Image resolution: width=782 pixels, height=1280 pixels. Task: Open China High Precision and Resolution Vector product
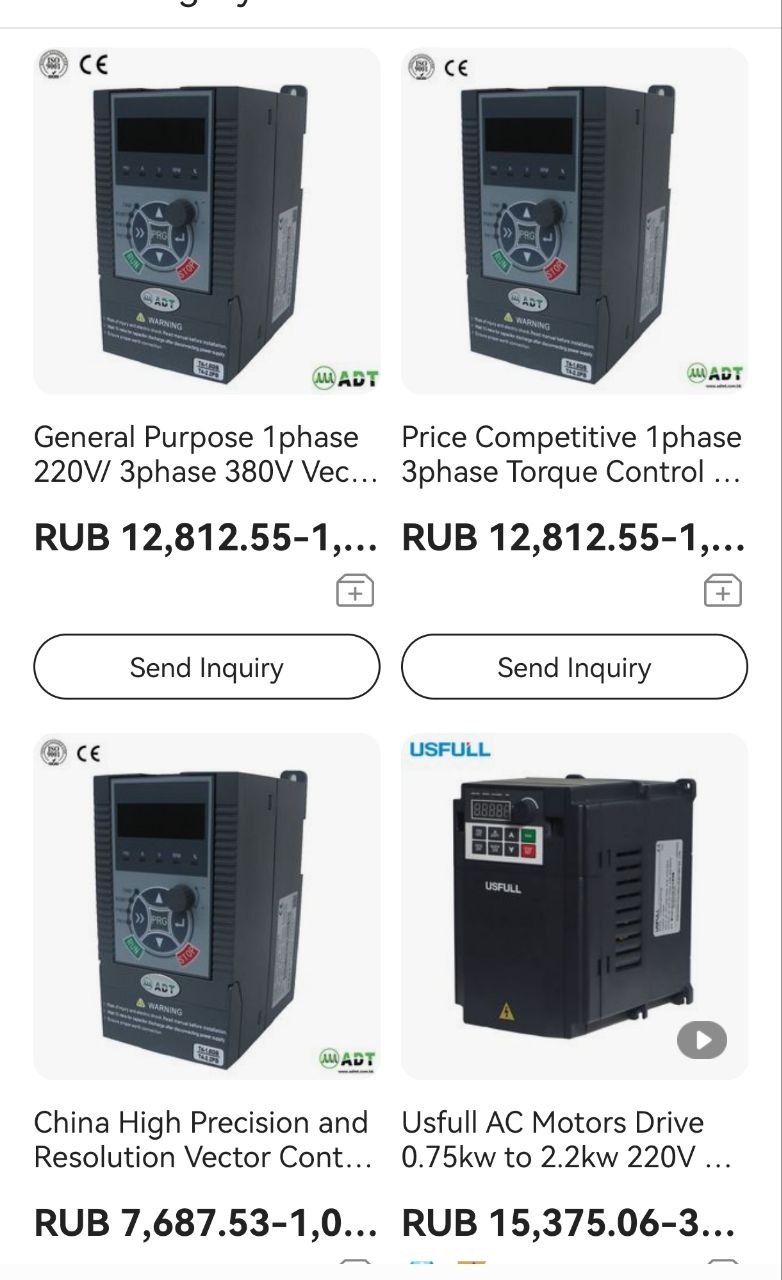pos(207,906)
